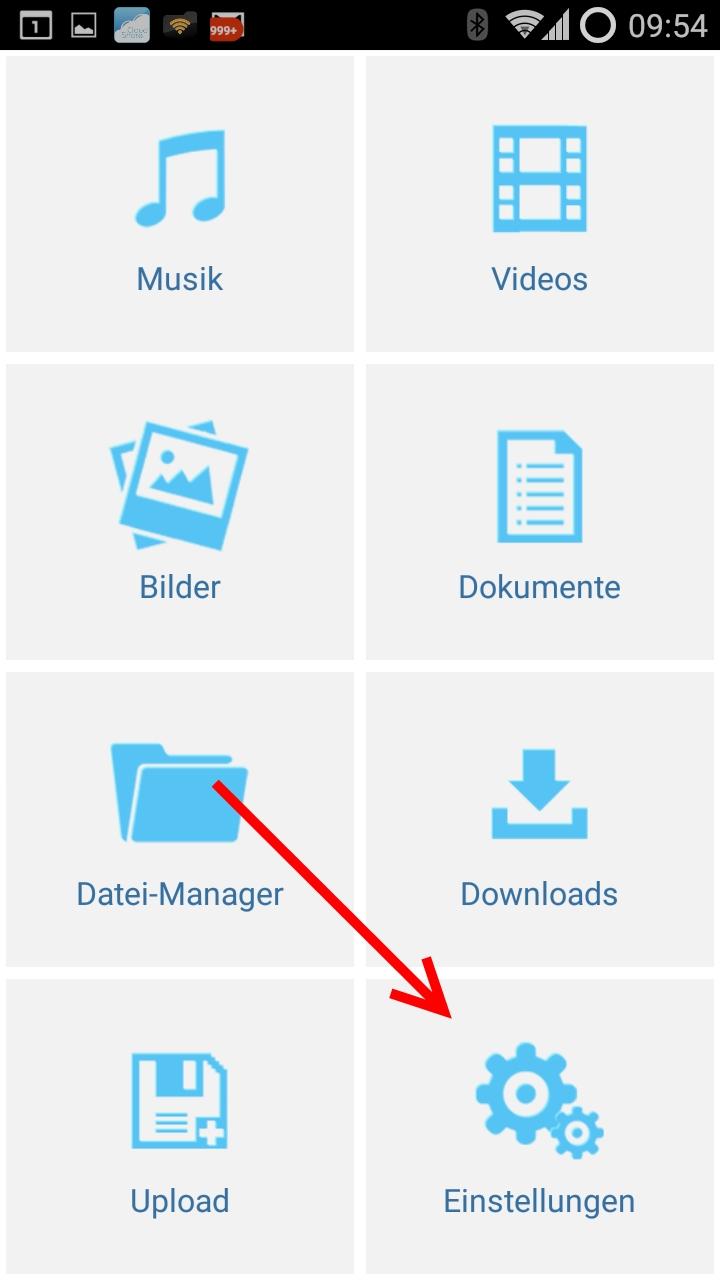Screen dimensions: 720x1280
Task: Go to Bilder
Action: [180, 512]
